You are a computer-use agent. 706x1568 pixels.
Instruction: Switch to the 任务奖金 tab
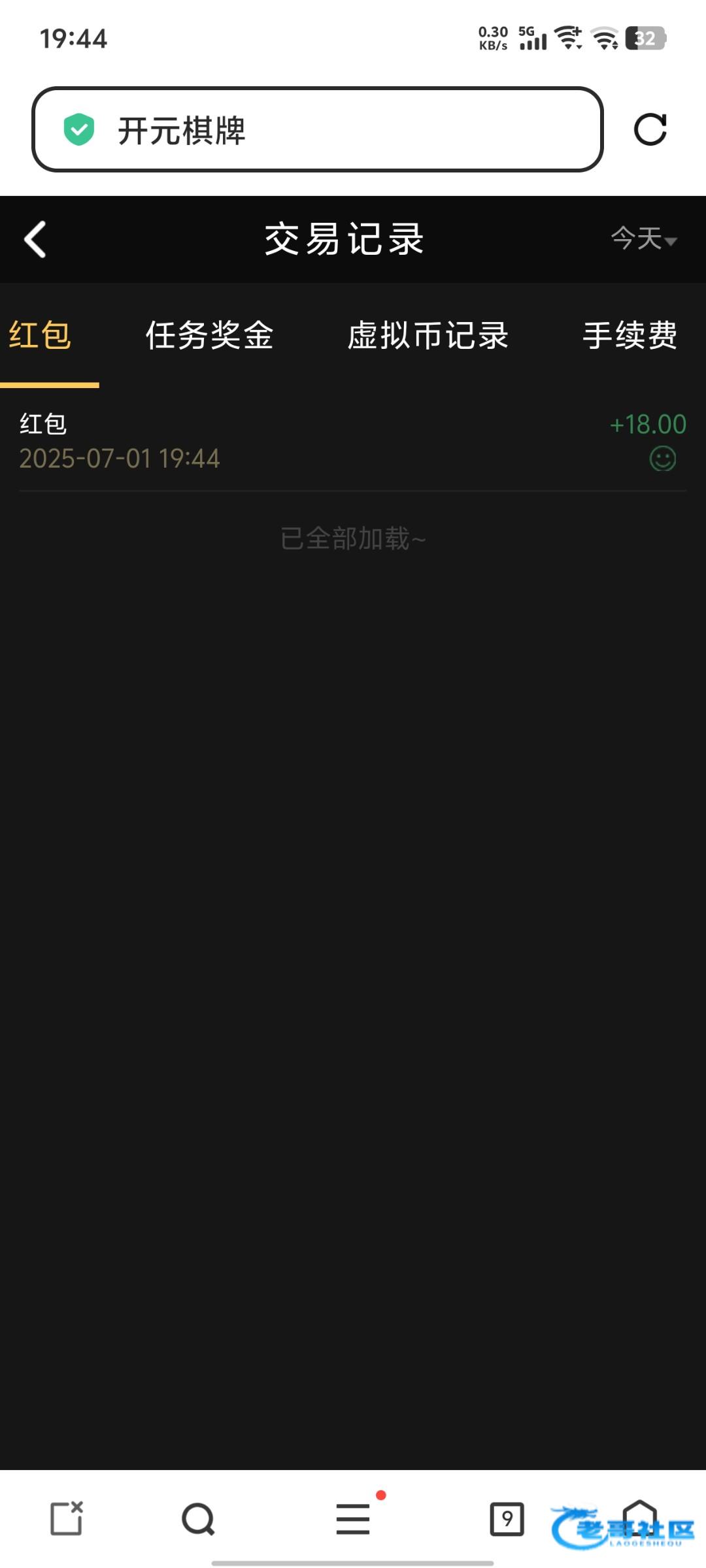209,336
